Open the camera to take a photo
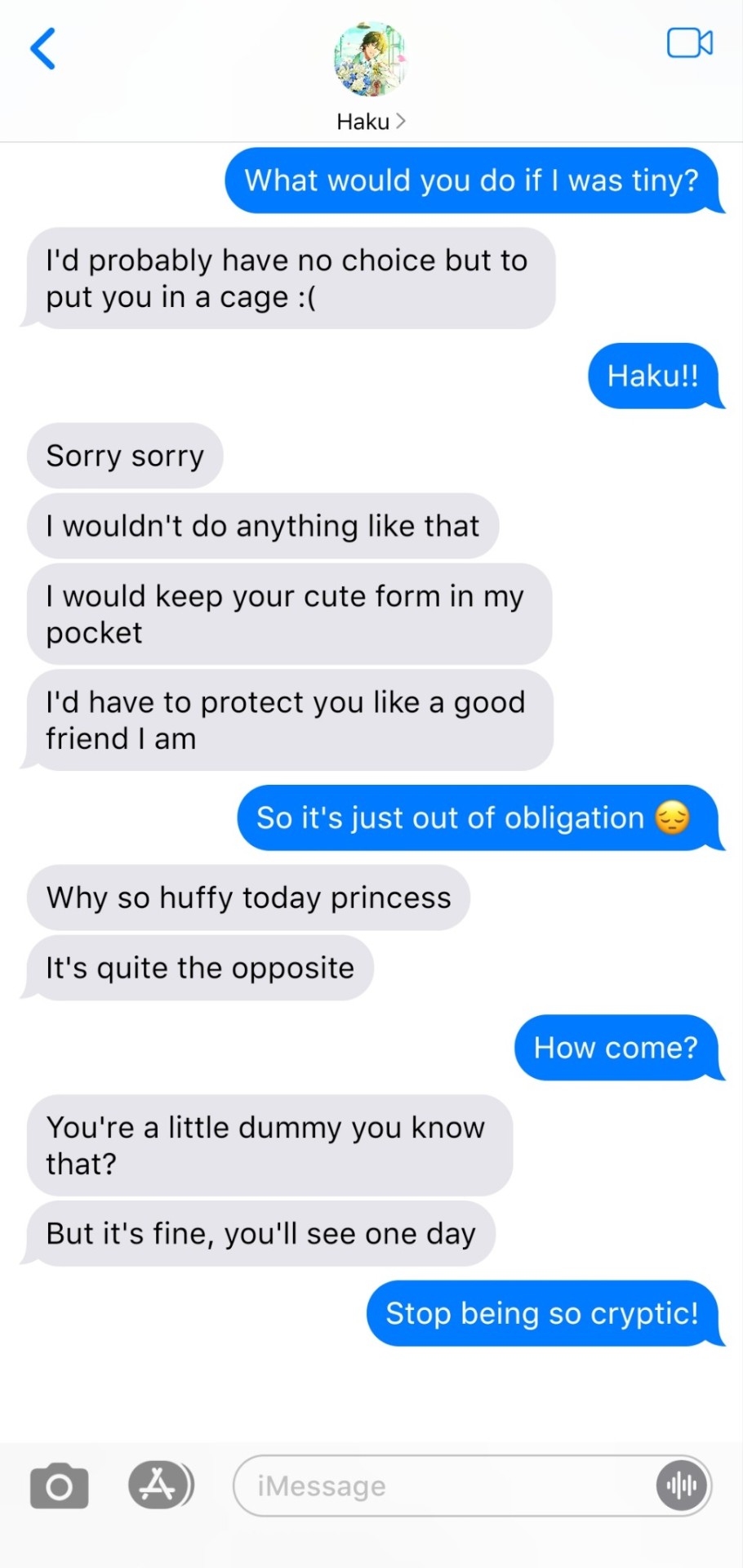 [x=59, y=1486]
